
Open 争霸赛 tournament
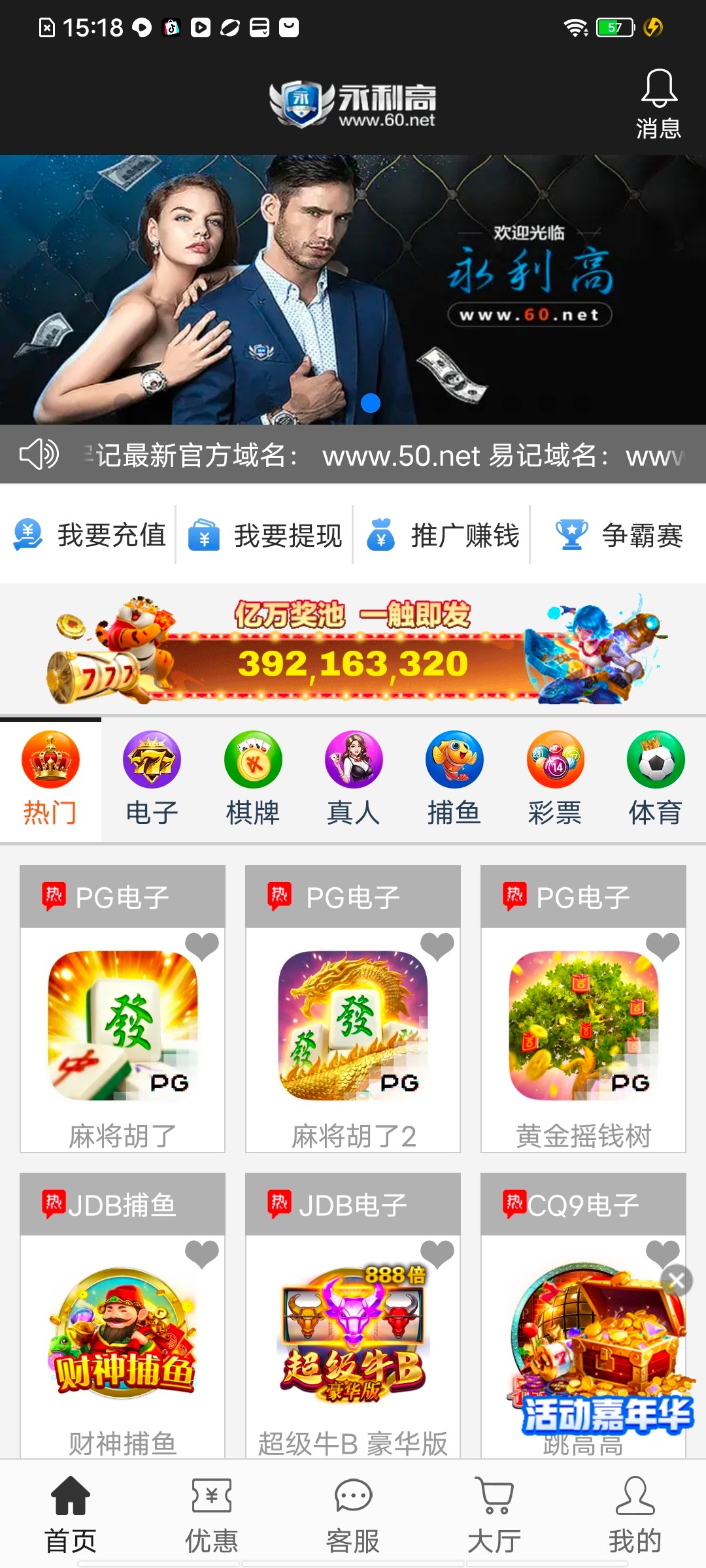click(618, 535)
